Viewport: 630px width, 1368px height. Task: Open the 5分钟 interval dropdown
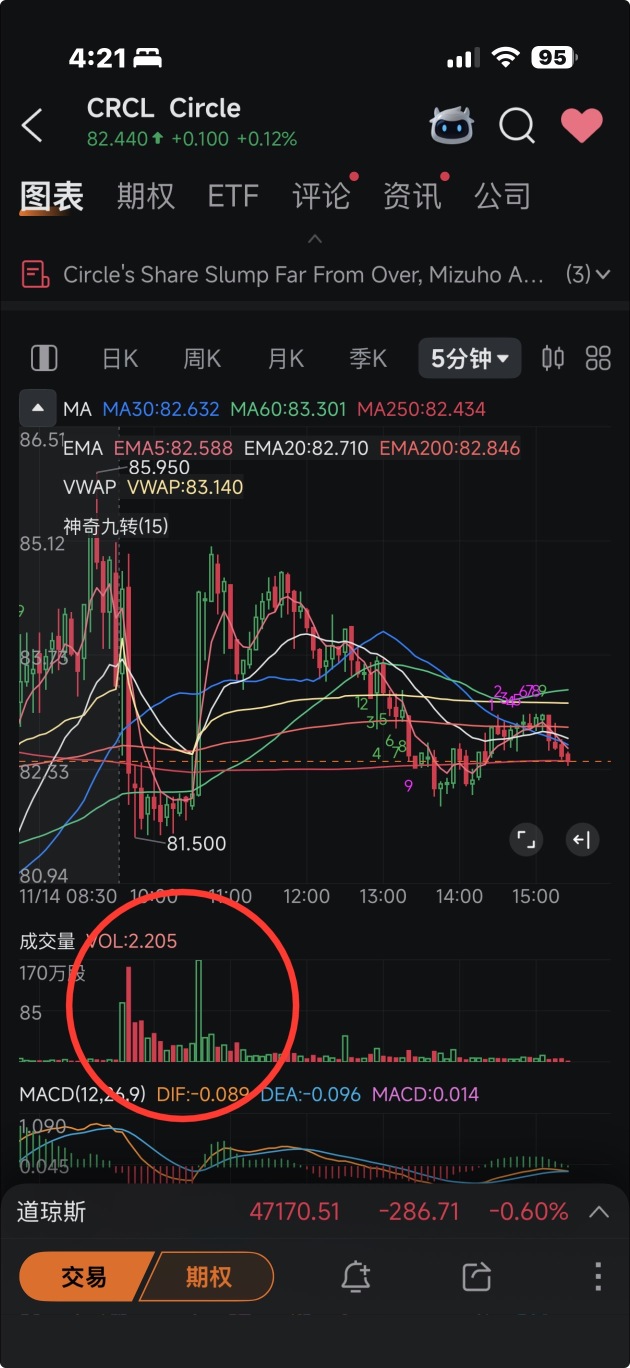tap(470, 358)
